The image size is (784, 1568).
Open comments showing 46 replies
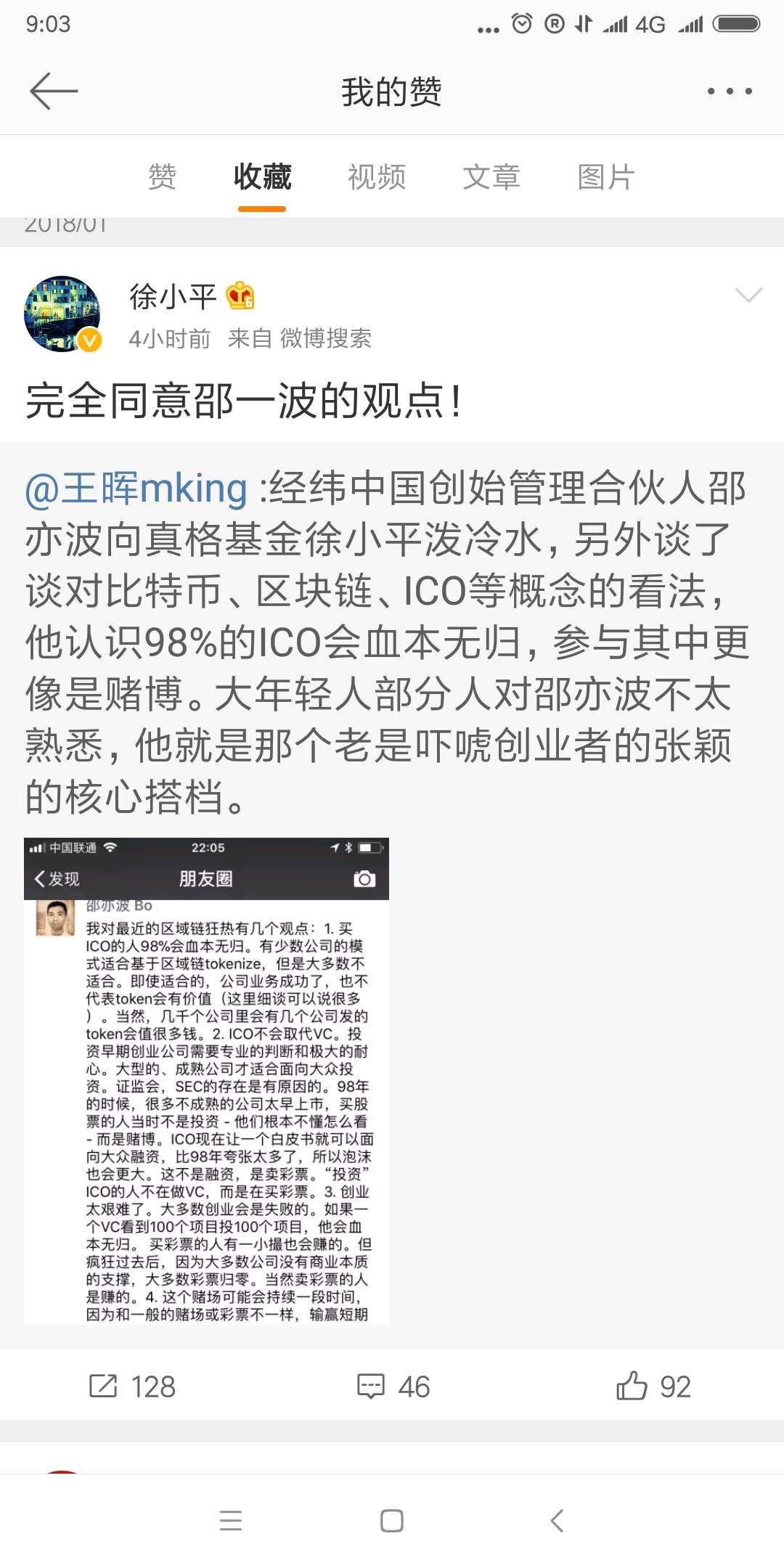pos(393,1387)
